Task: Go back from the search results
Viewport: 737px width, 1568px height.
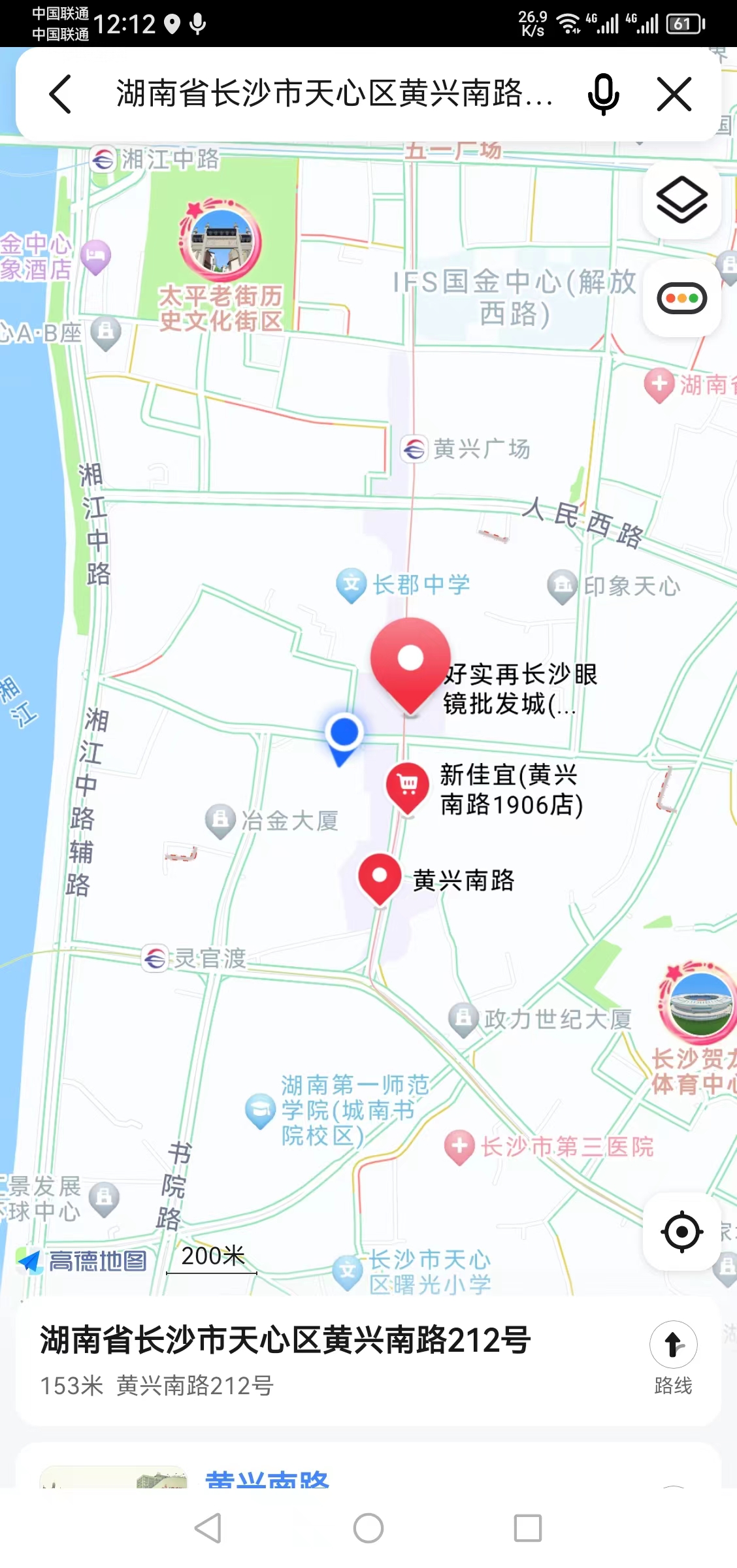Action: click(x=60, y=95)
